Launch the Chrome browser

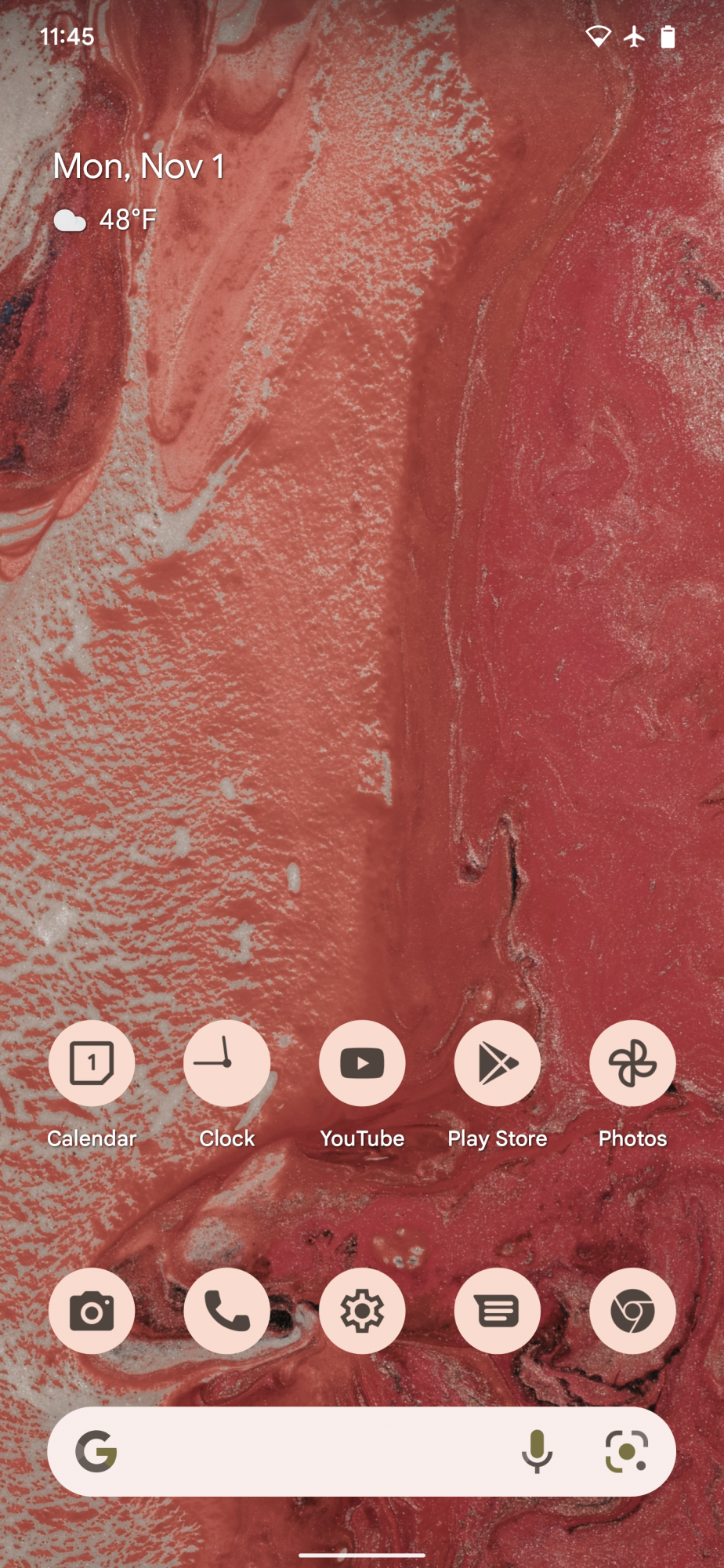(x=632, y=1311)
